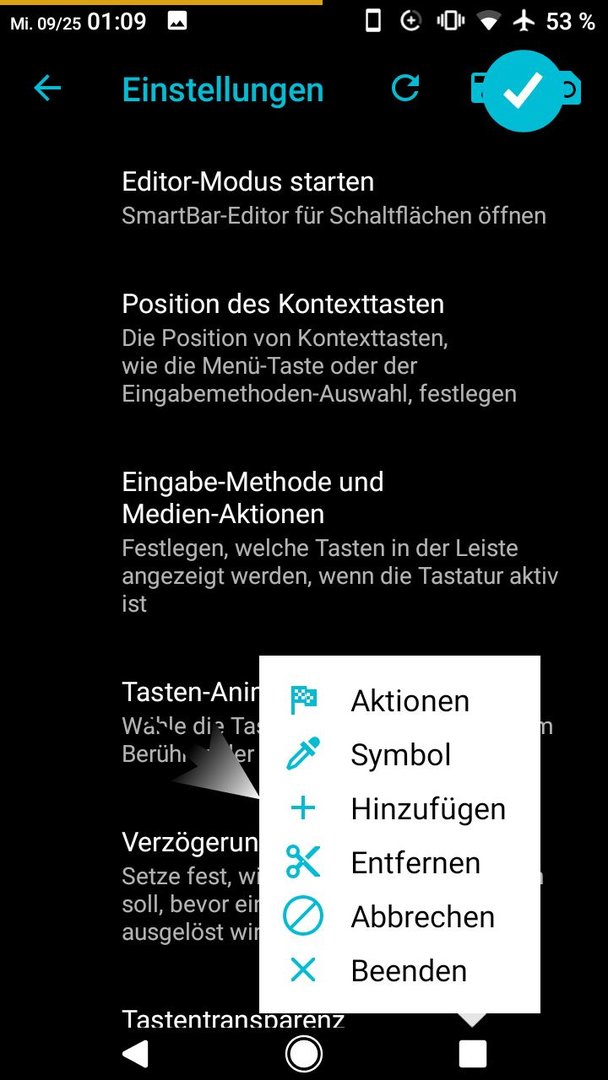Image resolution: width=608 pixels, height=1080 pixels.
Task: Tap the navigation bar back button
Action: (x=135, y=1053)
